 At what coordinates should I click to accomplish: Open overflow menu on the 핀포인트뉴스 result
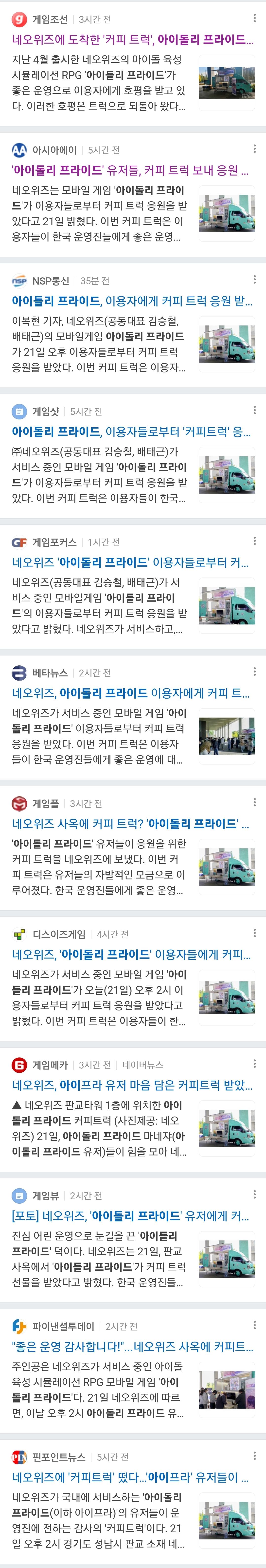click(x=254, y=1456)
